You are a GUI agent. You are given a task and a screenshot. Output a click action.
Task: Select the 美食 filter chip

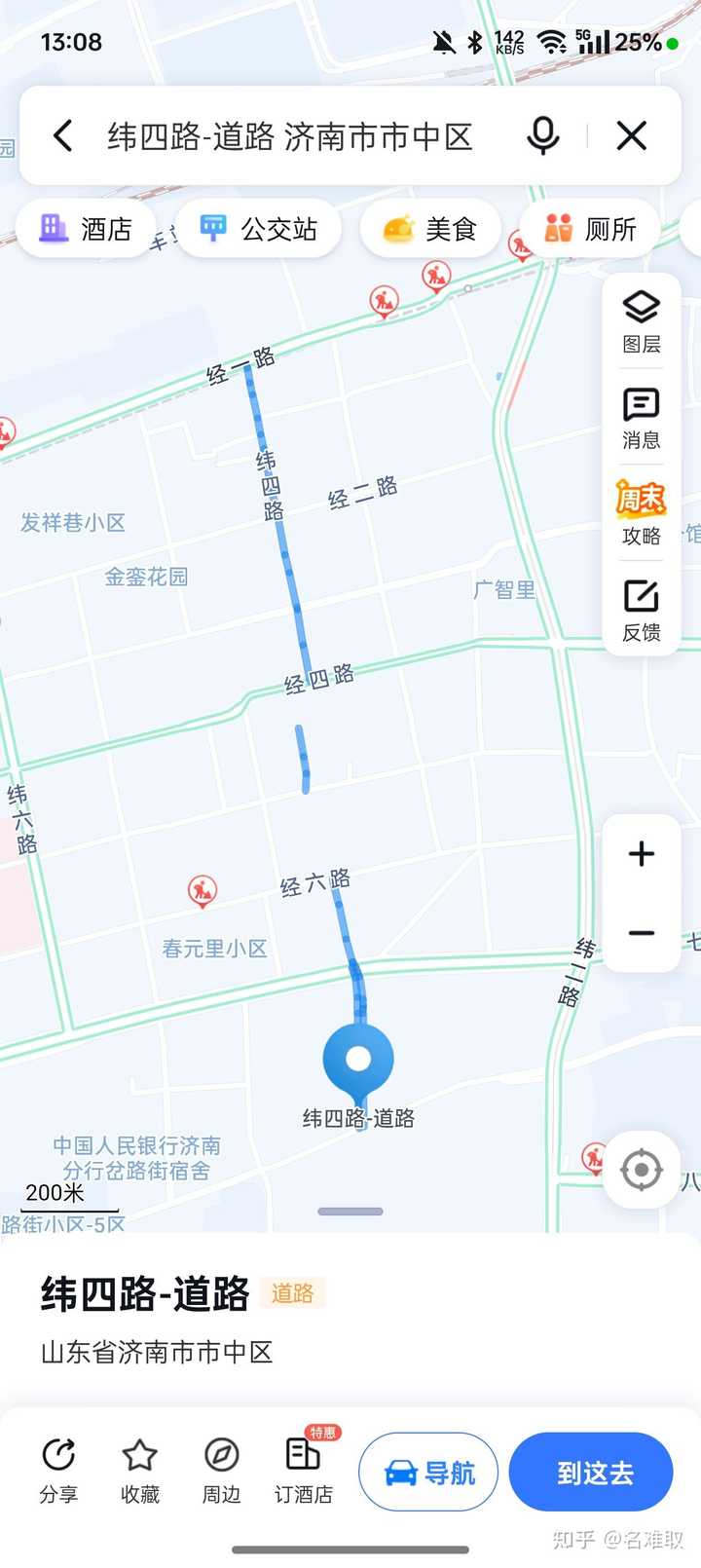pos(430,229)
